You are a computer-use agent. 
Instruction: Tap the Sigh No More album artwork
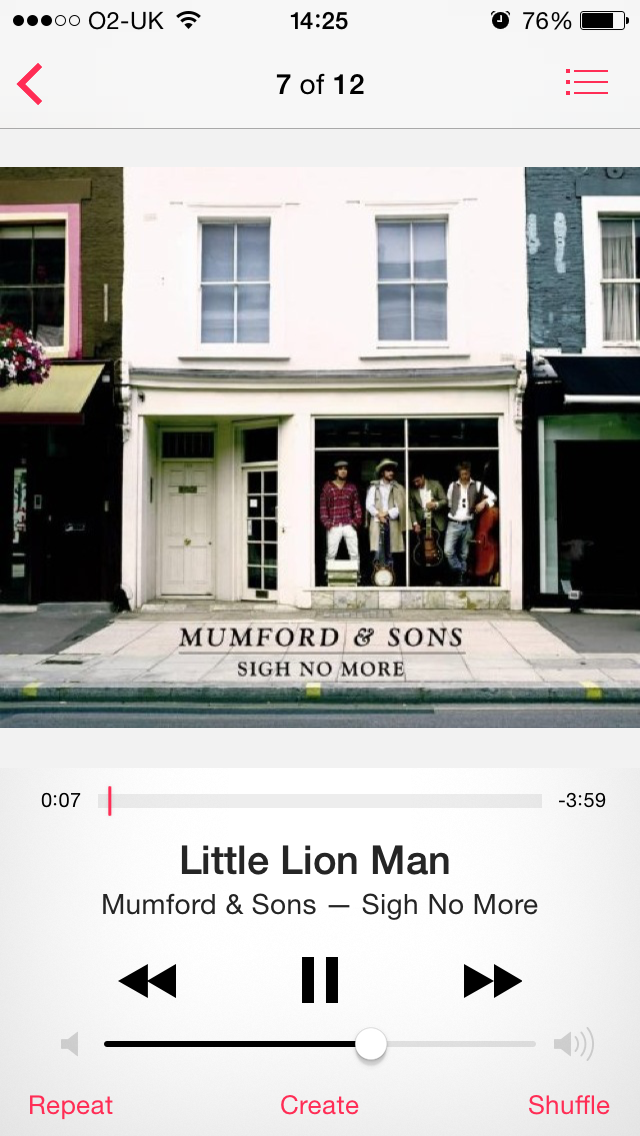[320, 447]
